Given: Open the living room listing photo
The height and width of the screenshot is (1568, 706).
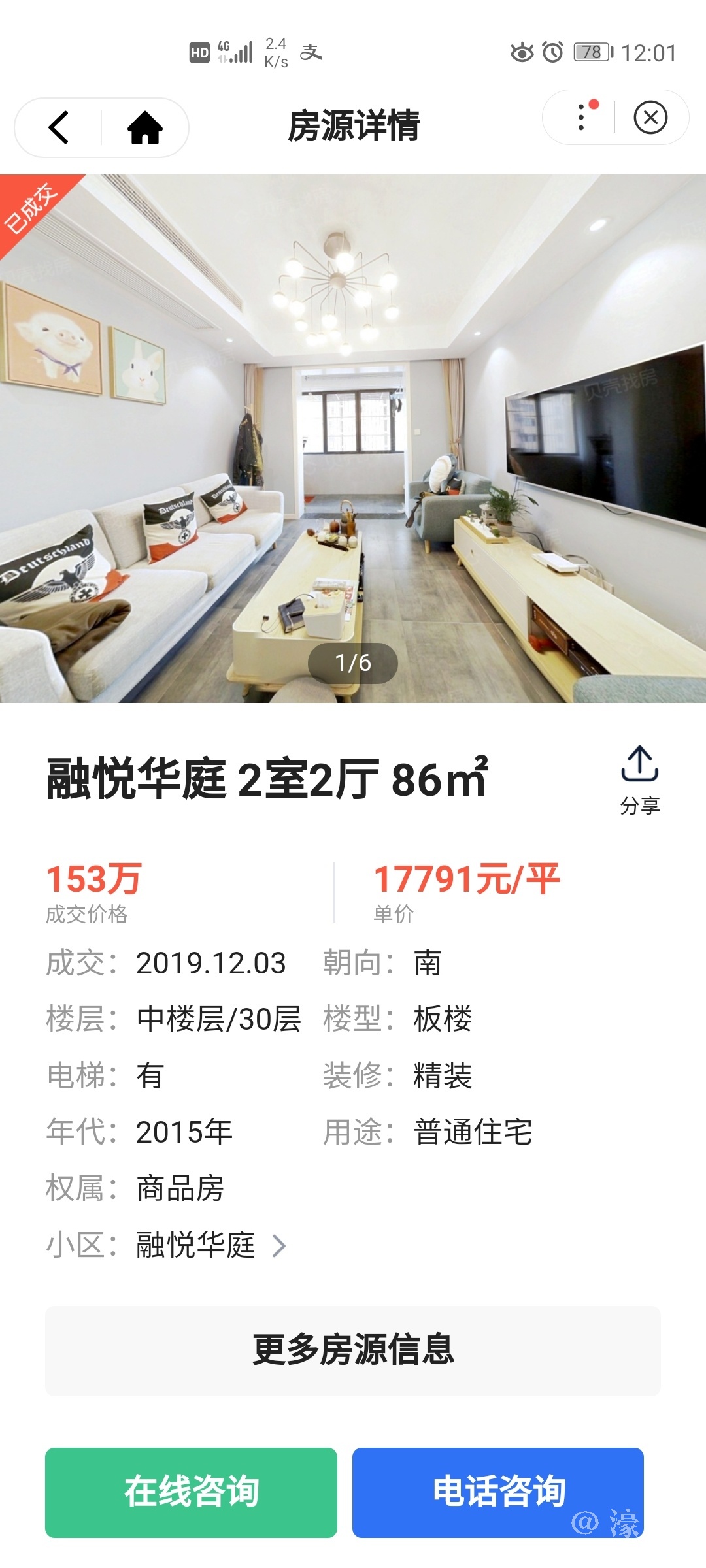Looking at the screenshot, I should coord(353,438).
